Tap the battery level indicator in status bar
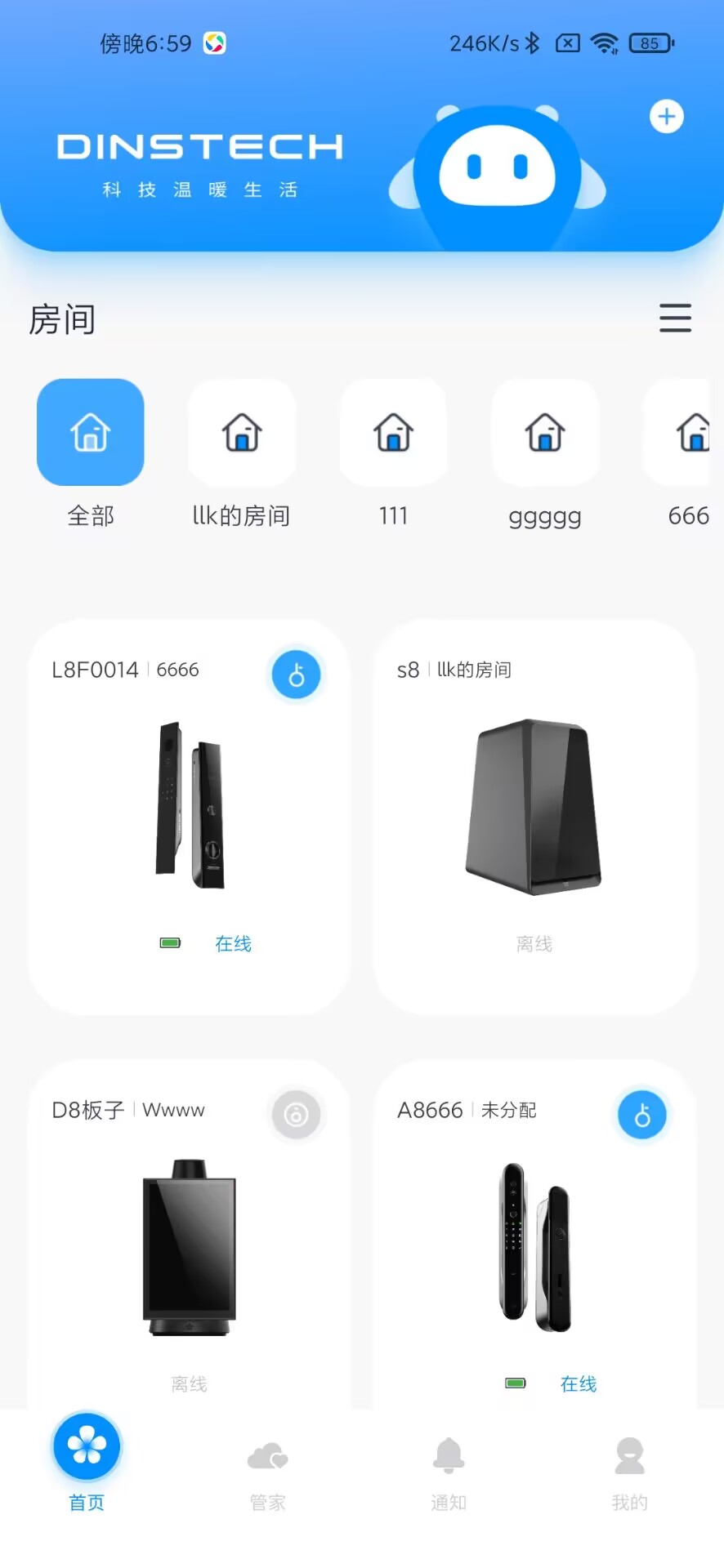Viewport: 724px width, 1568px height. tap(650, 42)
